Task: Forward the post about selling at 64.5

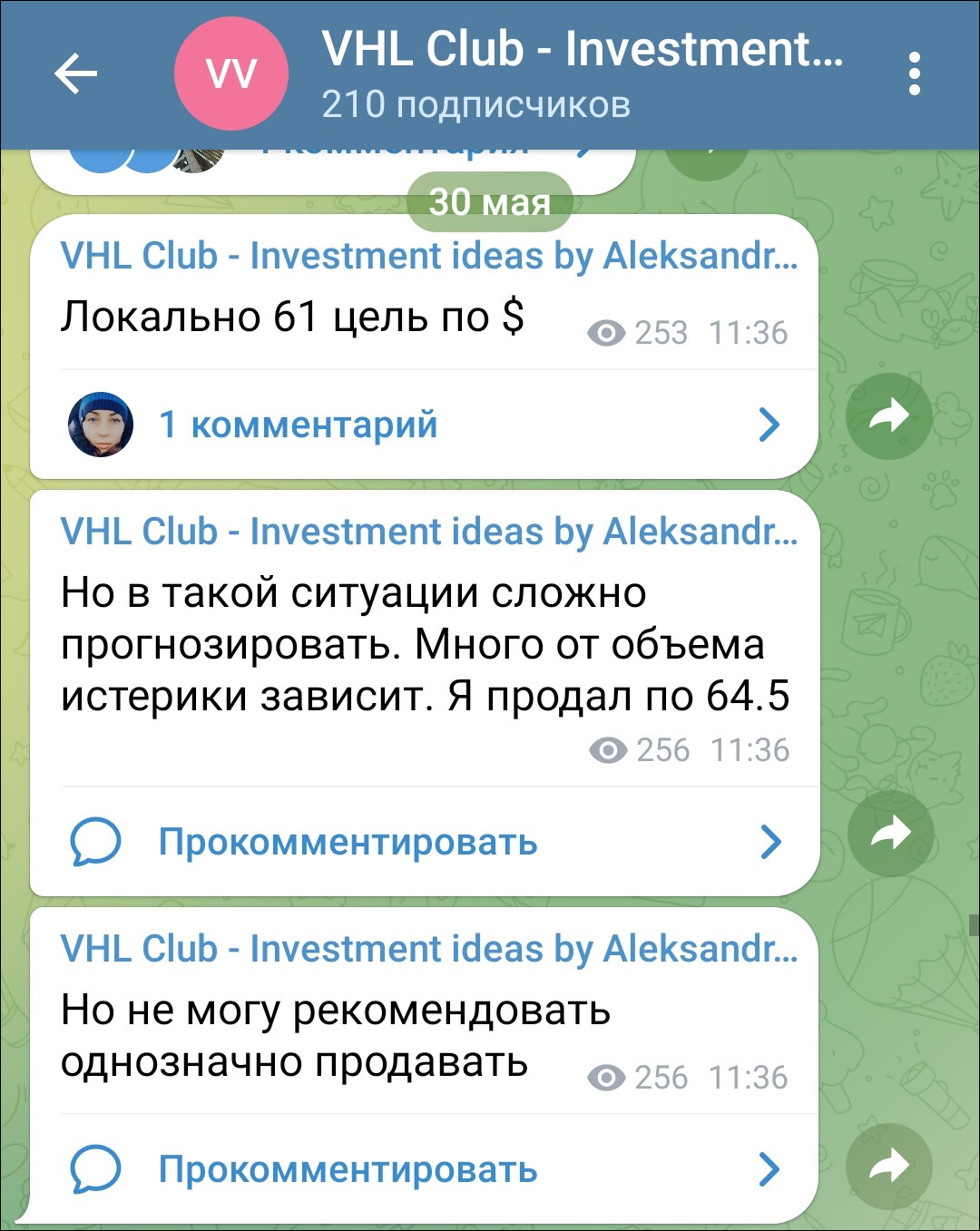Action: click(x=890, y=833)
